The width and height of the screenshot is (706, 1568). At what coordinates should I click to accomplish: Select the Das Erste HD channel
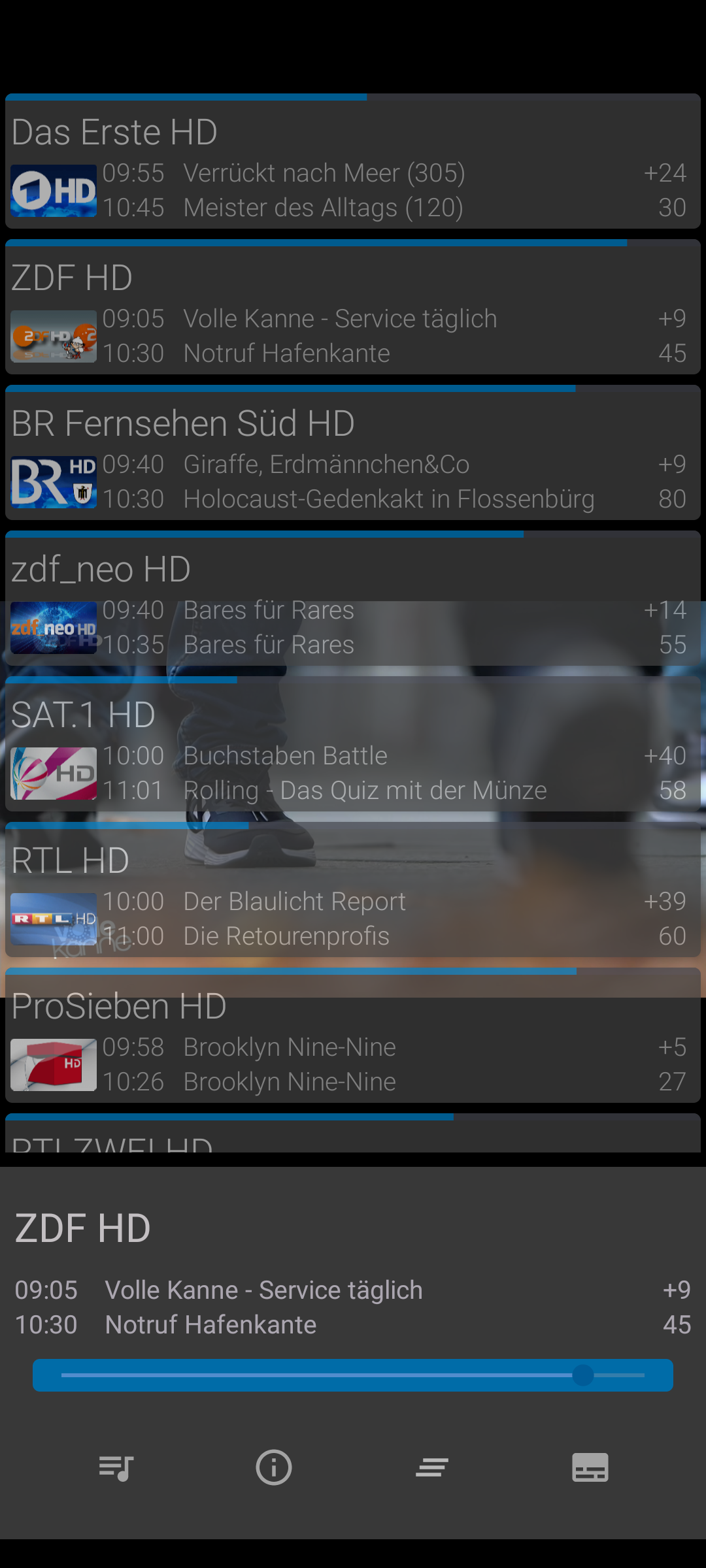click(353, 162)
